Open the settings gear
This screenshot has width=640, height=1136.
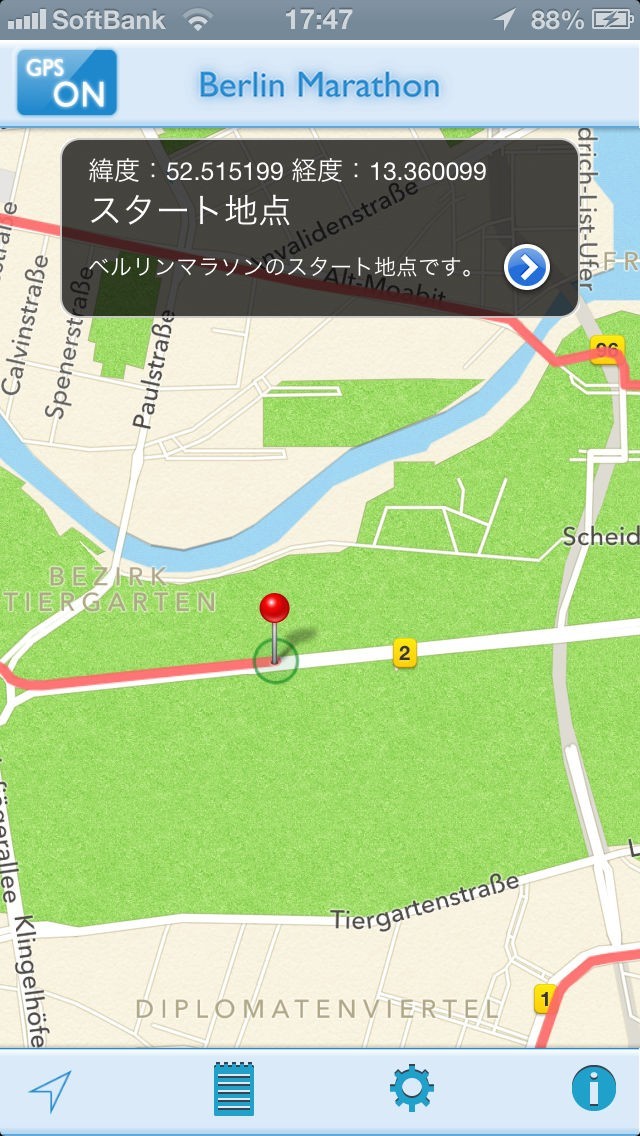(x=412, y=1090)
